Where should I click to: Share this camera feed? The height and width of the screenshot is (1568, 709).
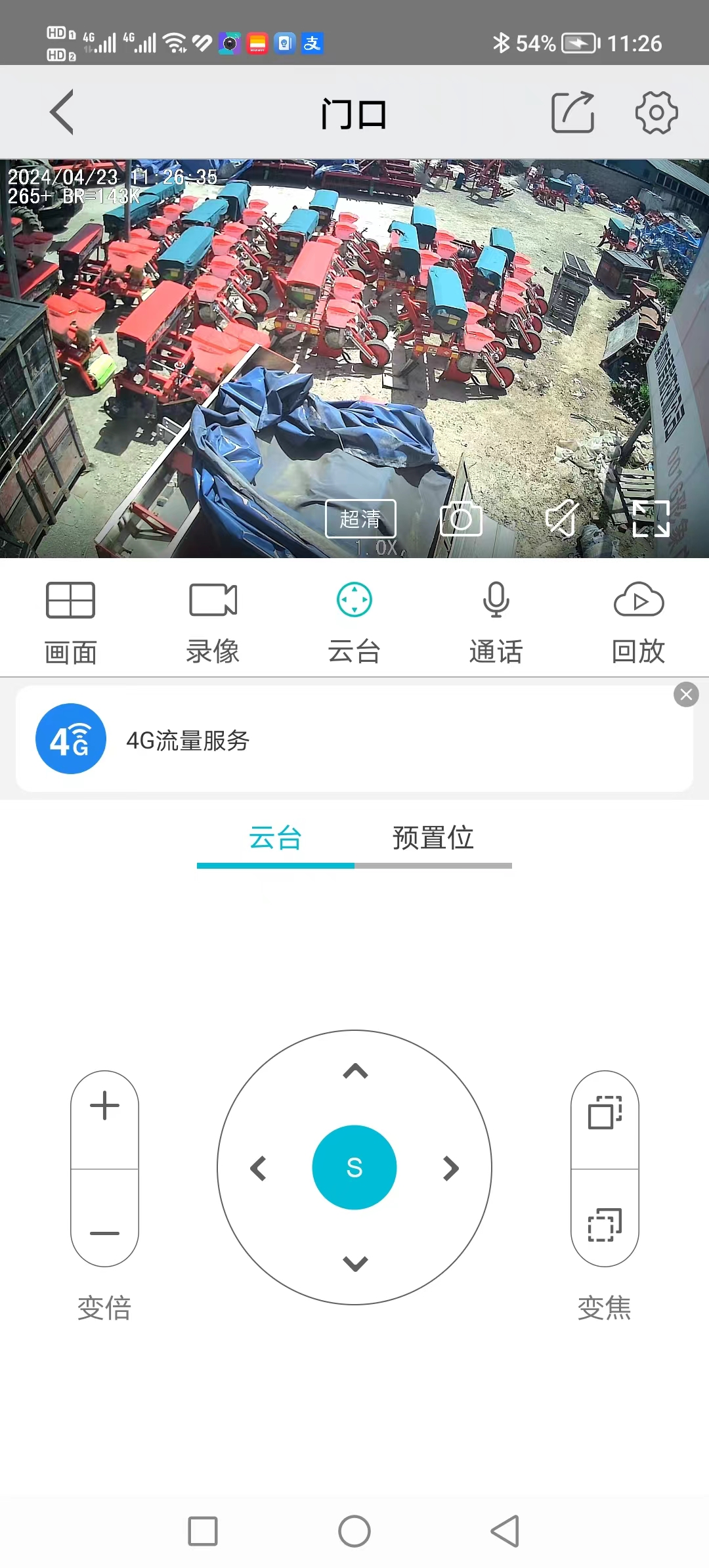click(x=572, y=112)
